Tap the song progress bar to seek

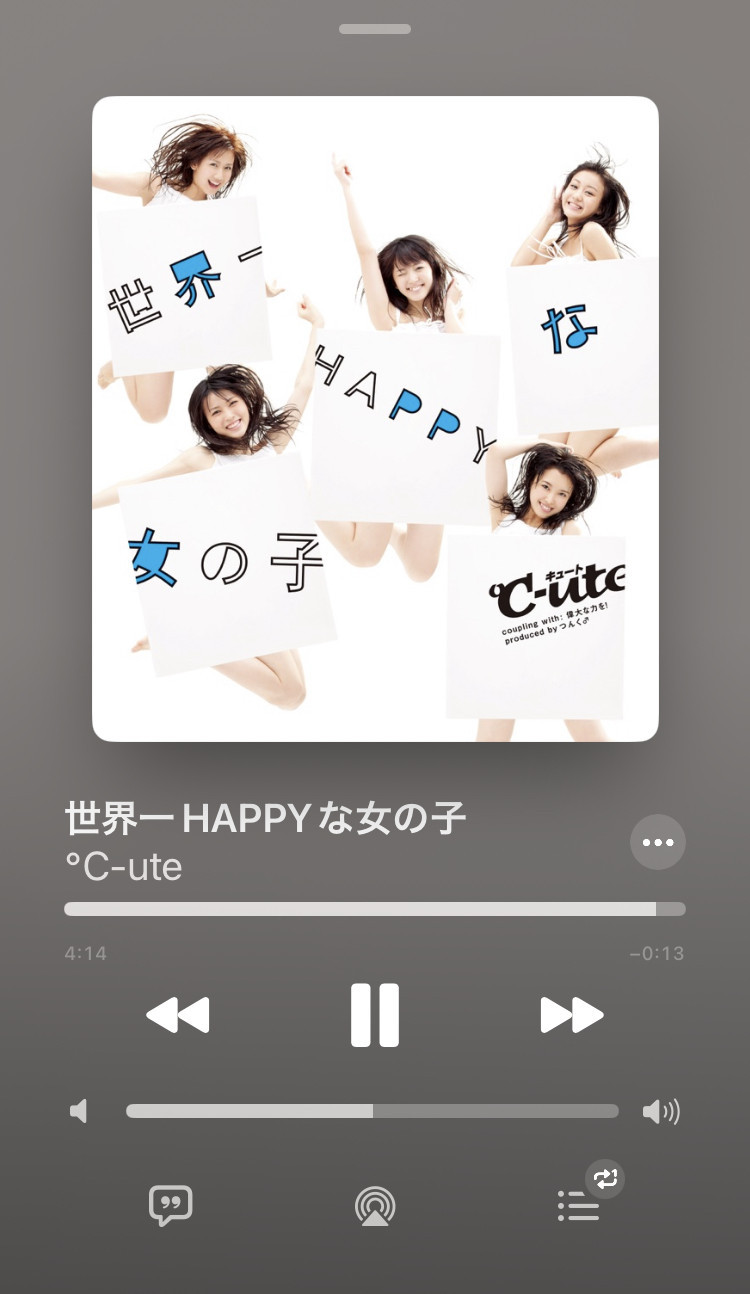[375, 909]
